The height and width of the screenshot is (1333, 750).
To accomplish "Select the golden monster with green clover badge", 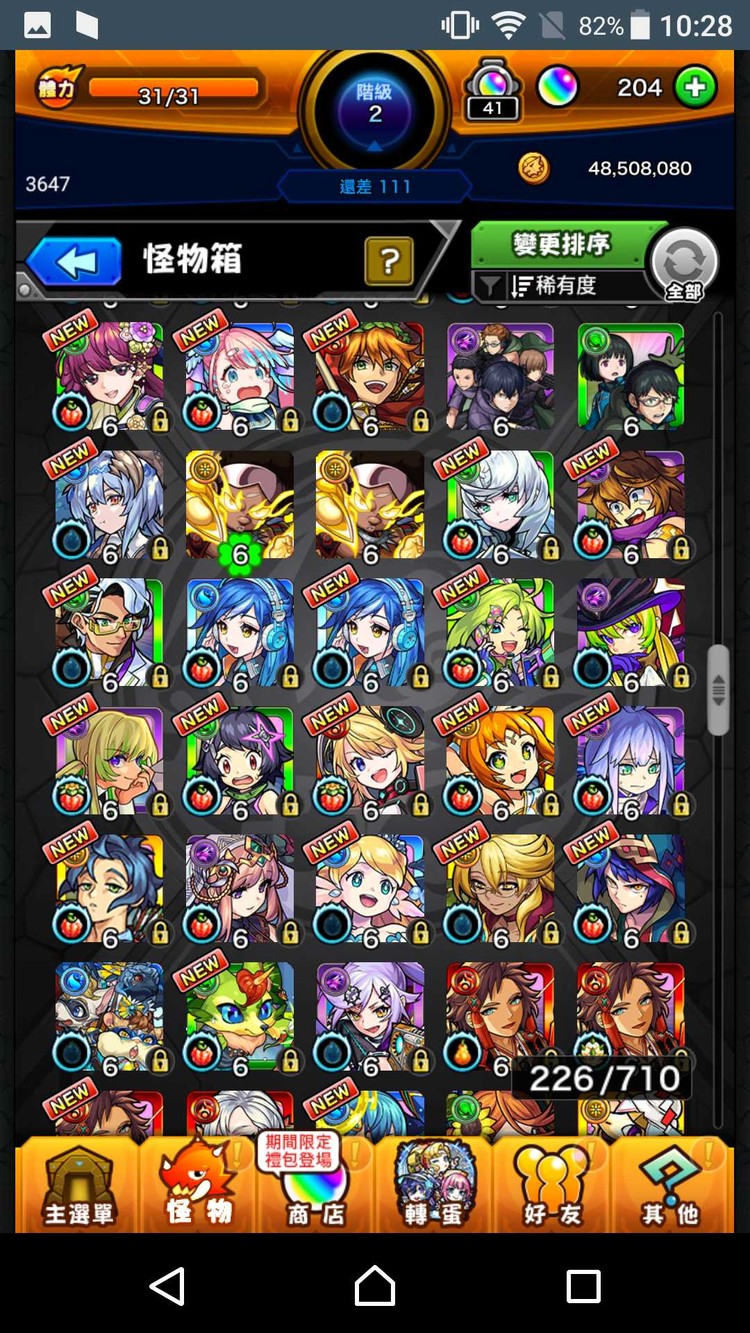I will (240, 505).
